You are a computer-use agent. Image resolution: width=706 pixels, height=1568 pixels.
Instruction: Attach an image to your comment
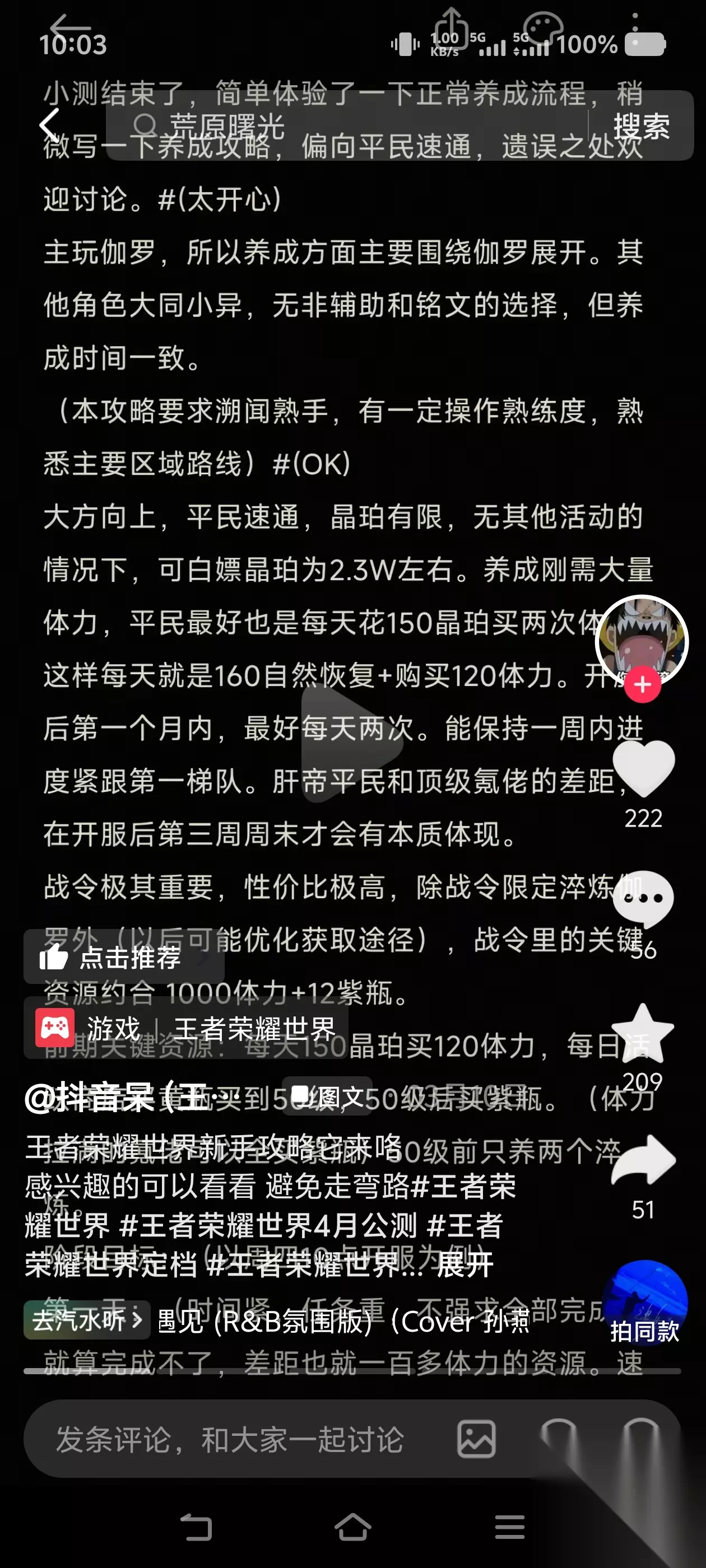476,1440
